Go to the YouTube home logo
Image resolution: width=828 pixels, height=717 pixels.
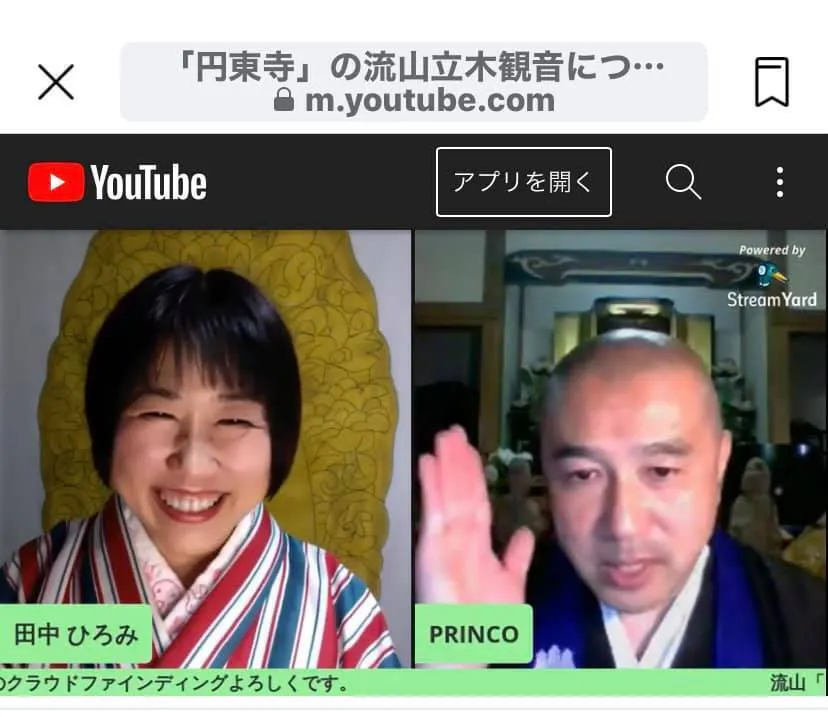117,183
